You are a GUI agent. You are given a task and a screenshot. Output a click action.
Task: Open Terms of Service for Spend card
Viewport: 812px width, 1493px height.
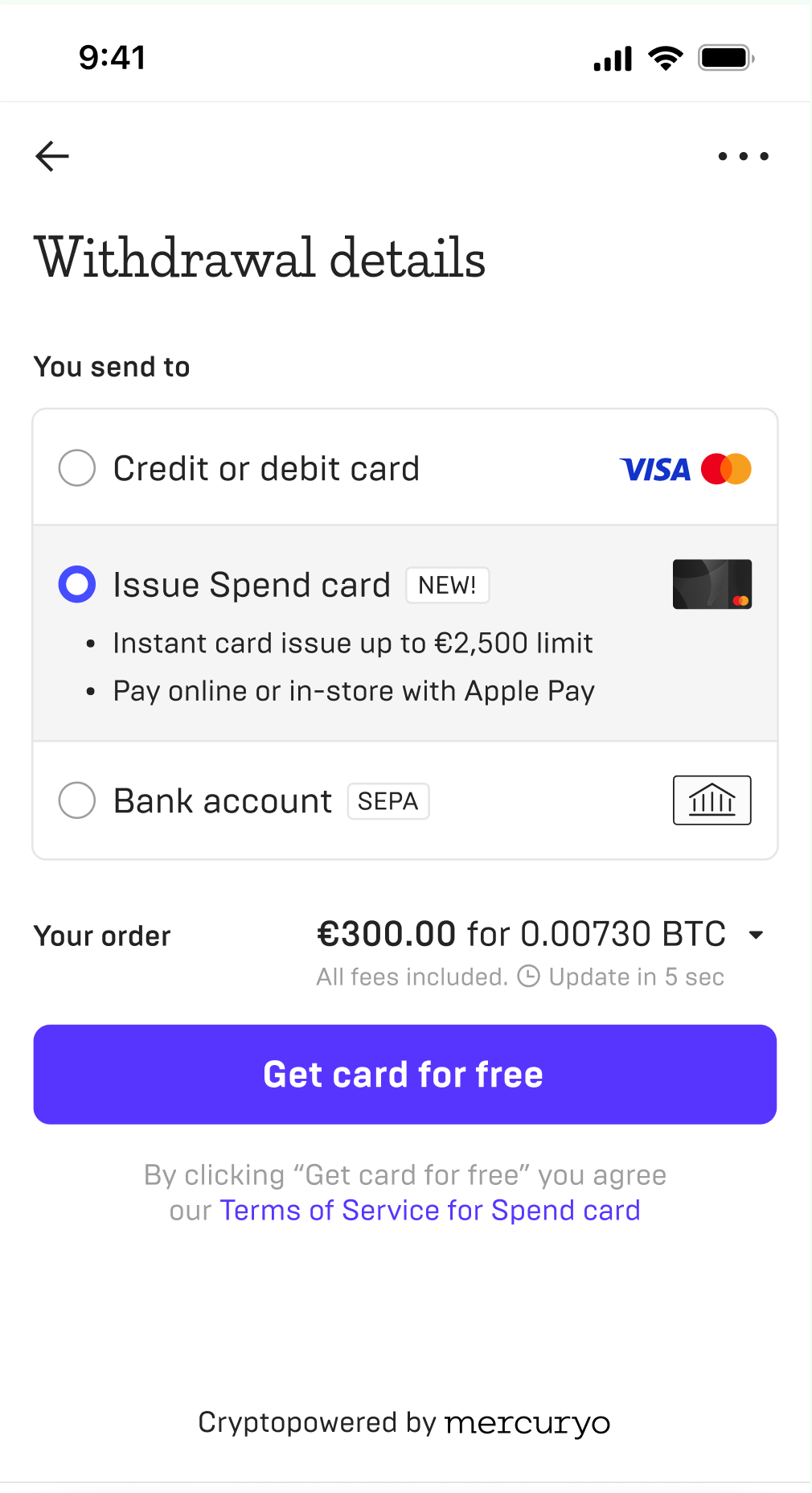(429, 1210)
